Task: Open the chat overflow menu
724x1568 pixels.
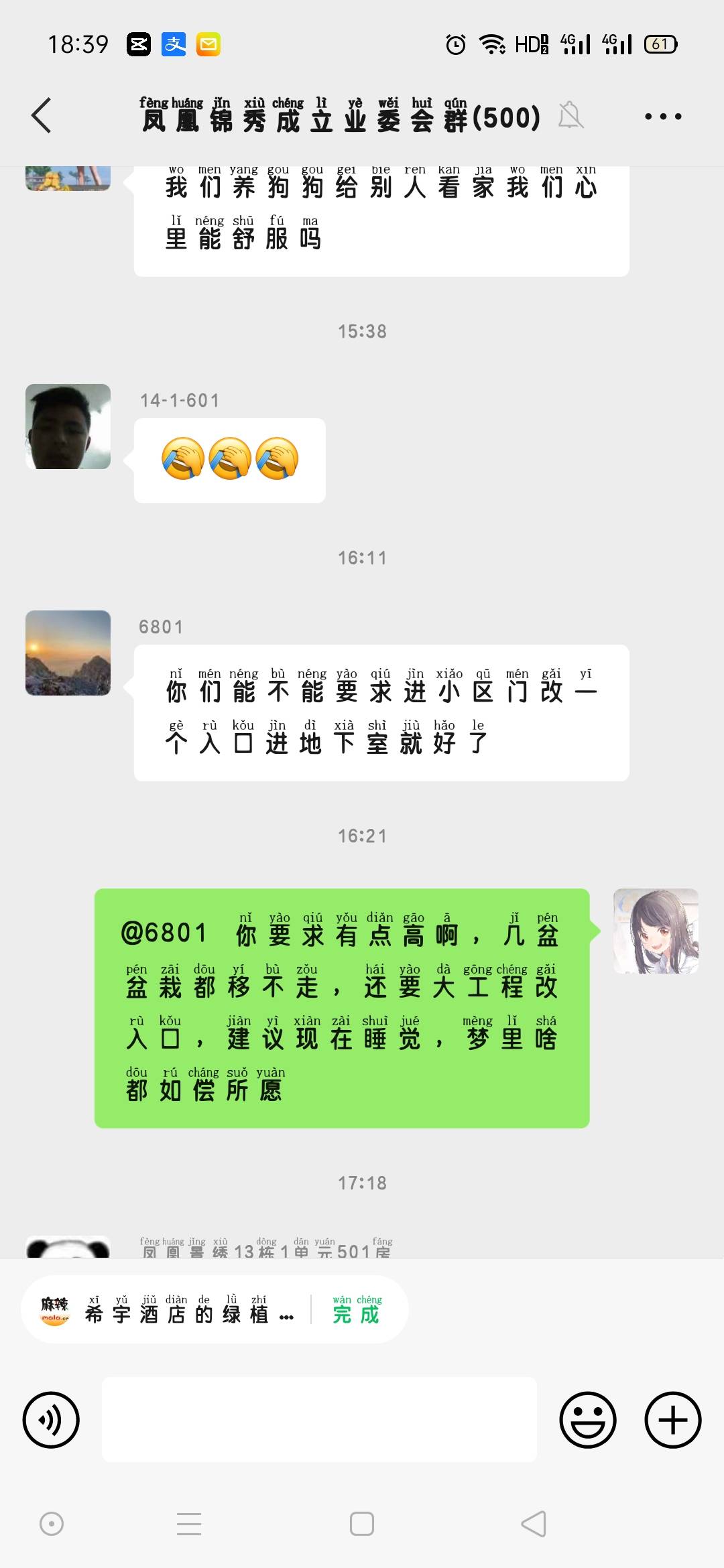Action: coord(662,117)
